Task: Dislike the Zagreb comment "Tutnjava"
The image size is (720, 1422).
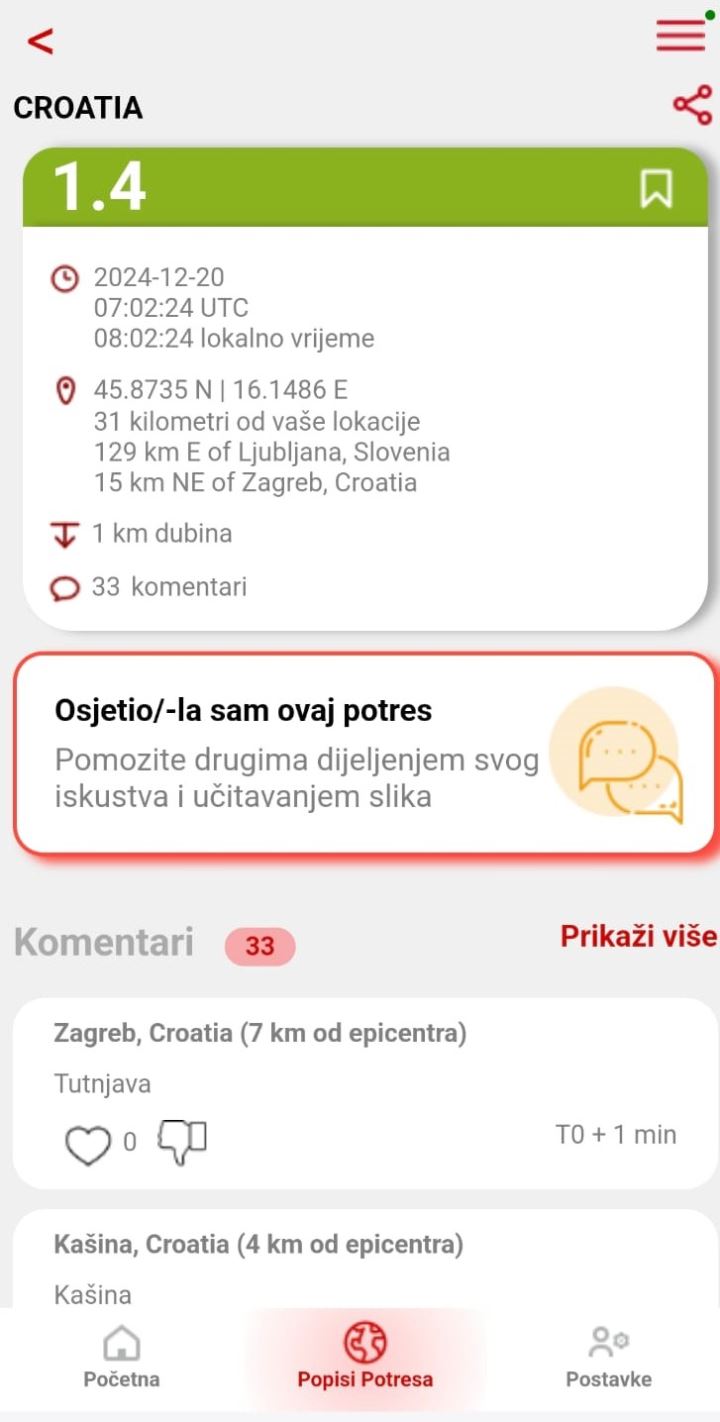Action: pyautogui.click(x=182, y=1142)
